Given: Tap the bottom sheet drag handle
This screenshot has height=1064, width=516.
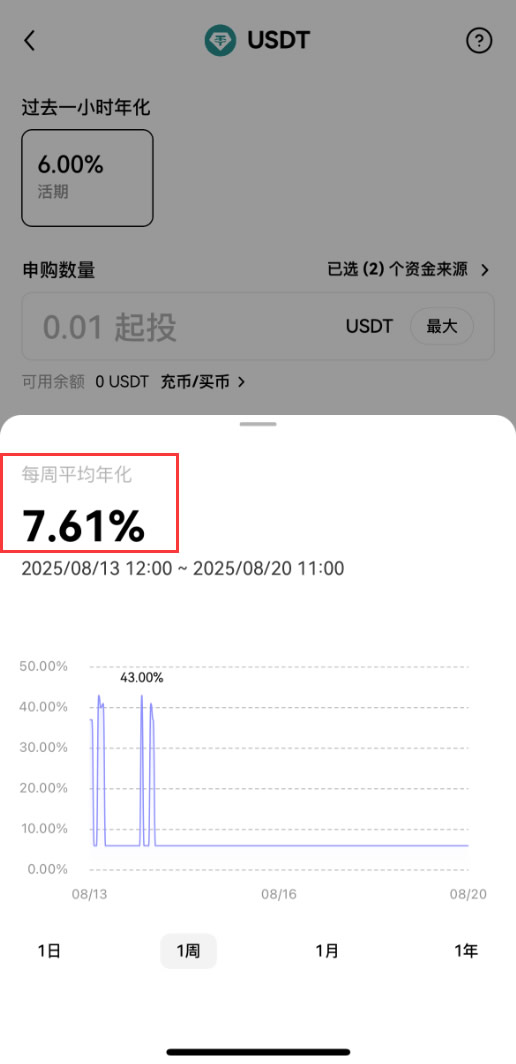Looking at the screenshot, I should [x=258, y=424].
